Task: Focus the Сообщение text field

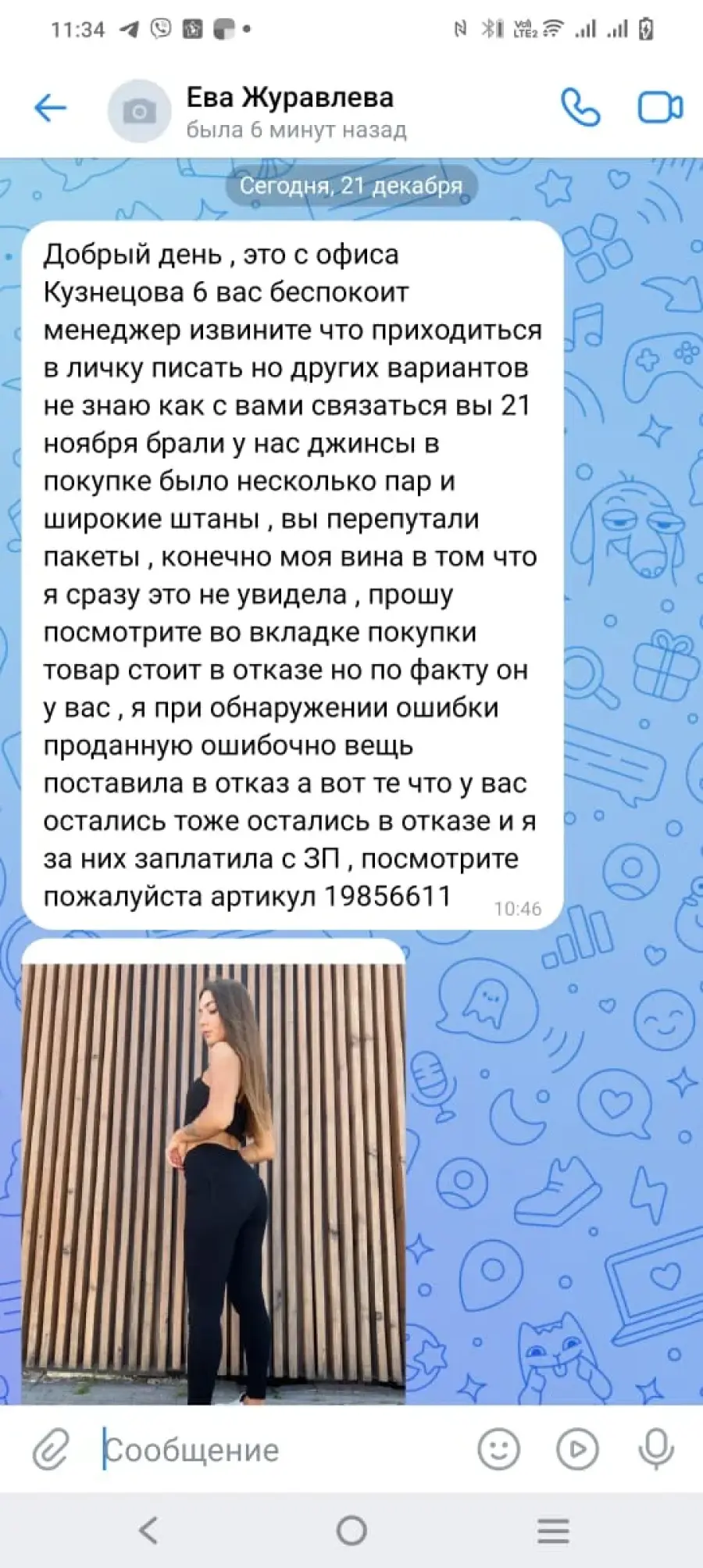Action: (x=281, y=1450)
